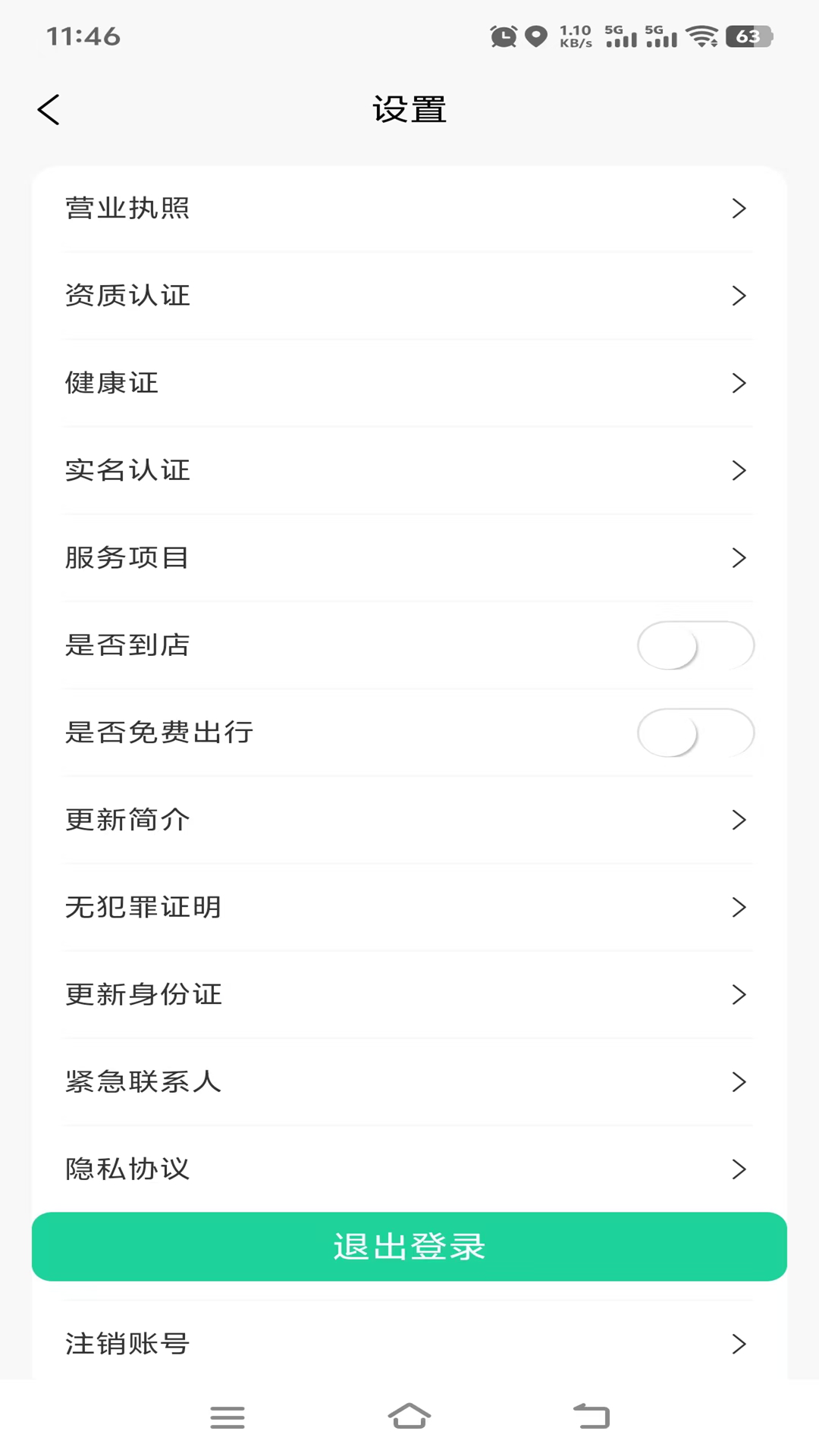The image size is (819, 1456).
Task: Turn on the 是否免费出行 switch
Action: (695, 733)
